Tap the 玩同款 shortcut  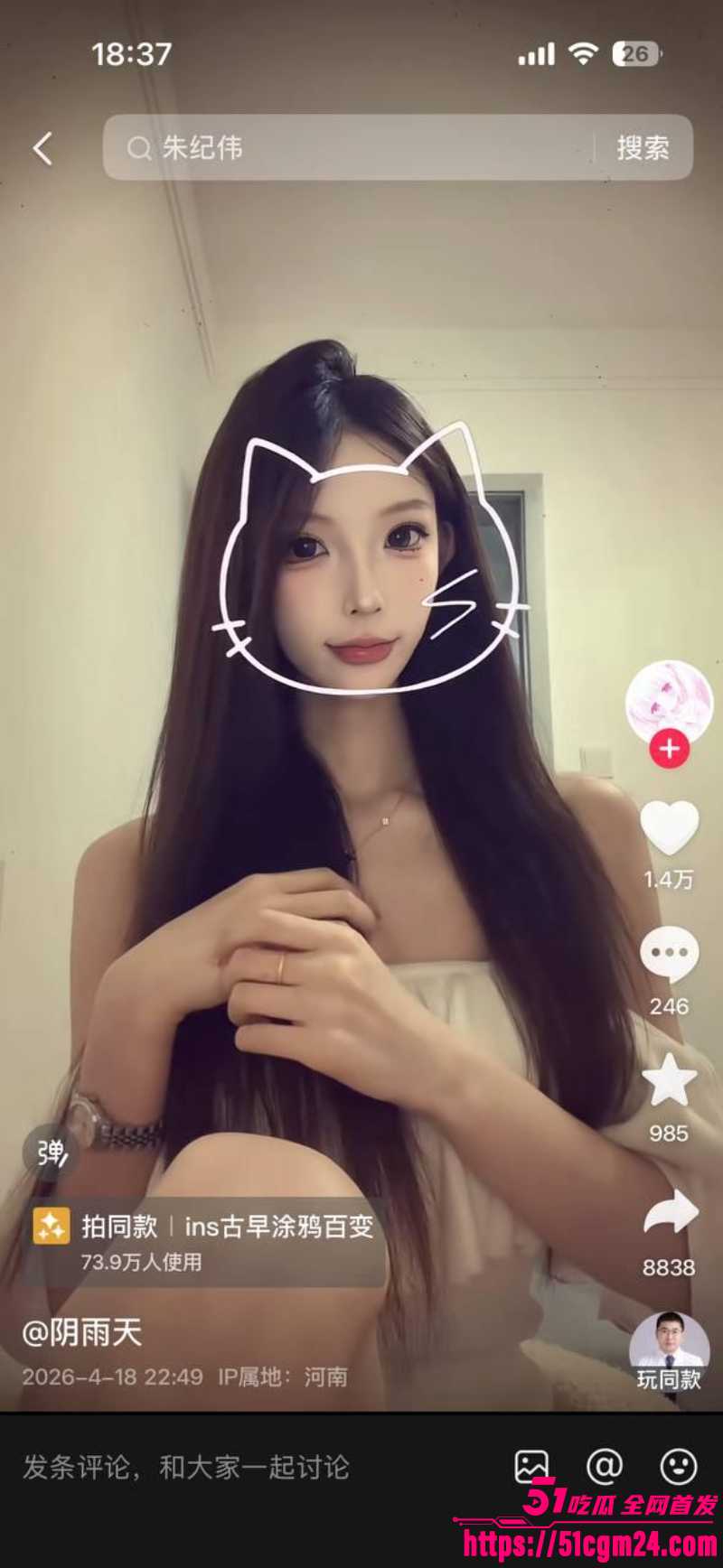click(669, 1351)
